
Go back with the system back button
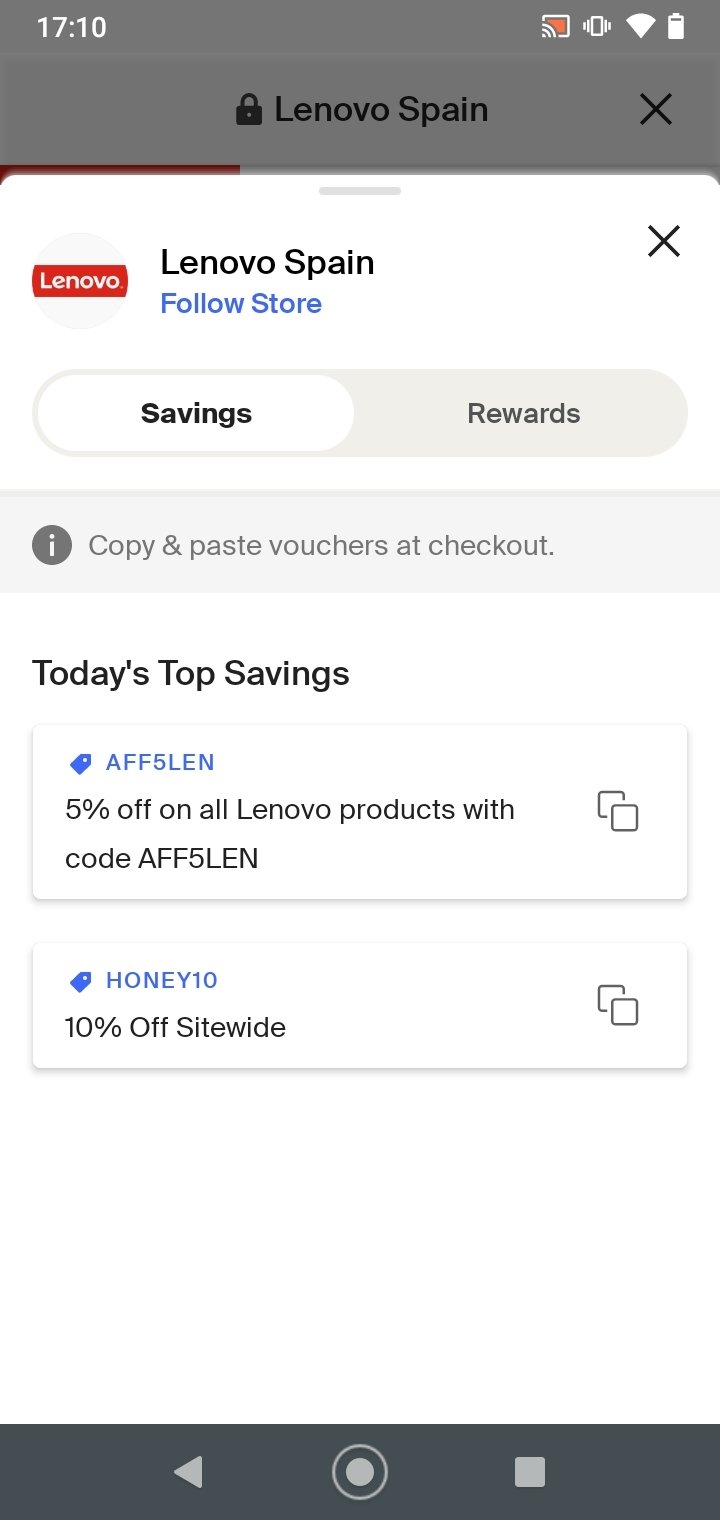click(188, 1472)
